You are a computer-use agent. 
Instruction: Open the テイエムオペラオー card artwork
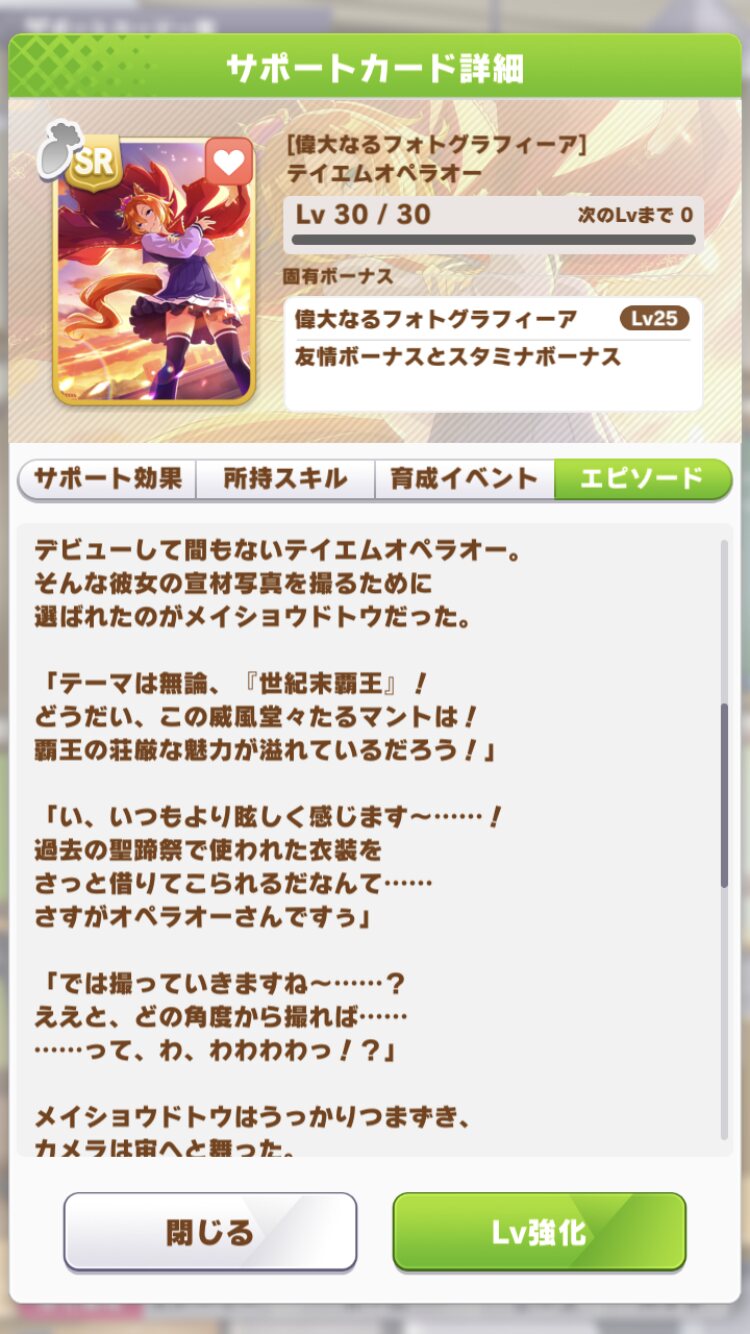click(155, 268)
